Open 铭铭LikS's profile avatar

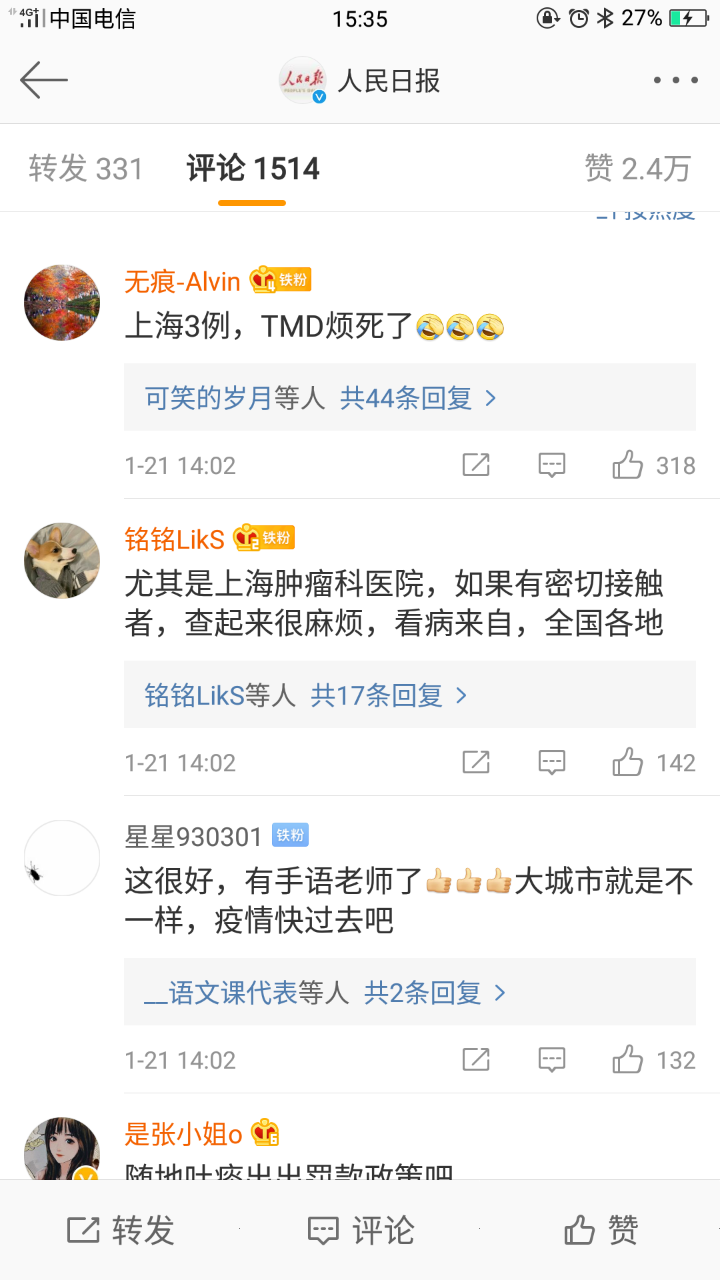coord(62,560)
